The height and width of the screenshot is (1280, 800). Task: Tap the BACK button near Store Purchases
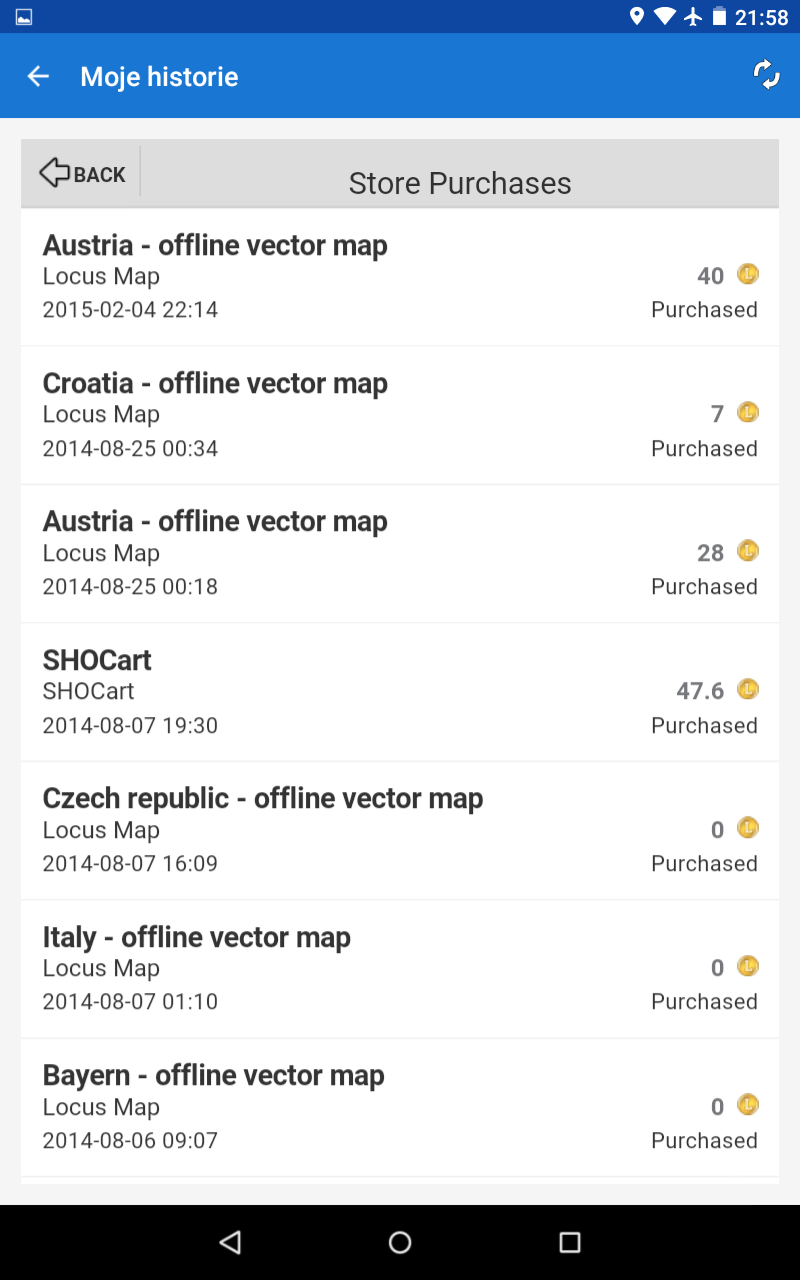click(x=83, y=174)
